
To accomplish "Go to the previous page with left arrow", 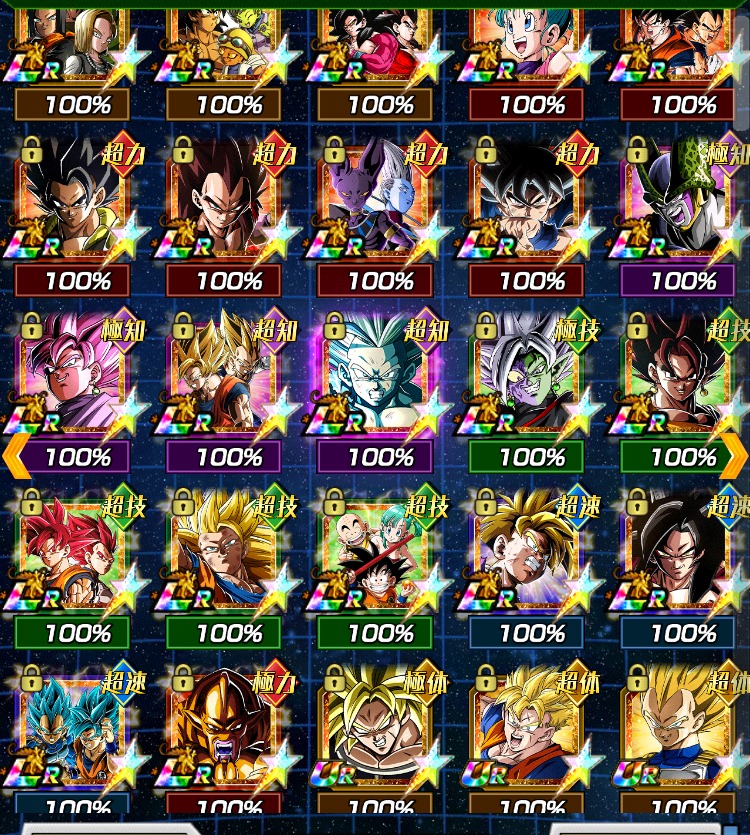I will [x=14, y=456].
